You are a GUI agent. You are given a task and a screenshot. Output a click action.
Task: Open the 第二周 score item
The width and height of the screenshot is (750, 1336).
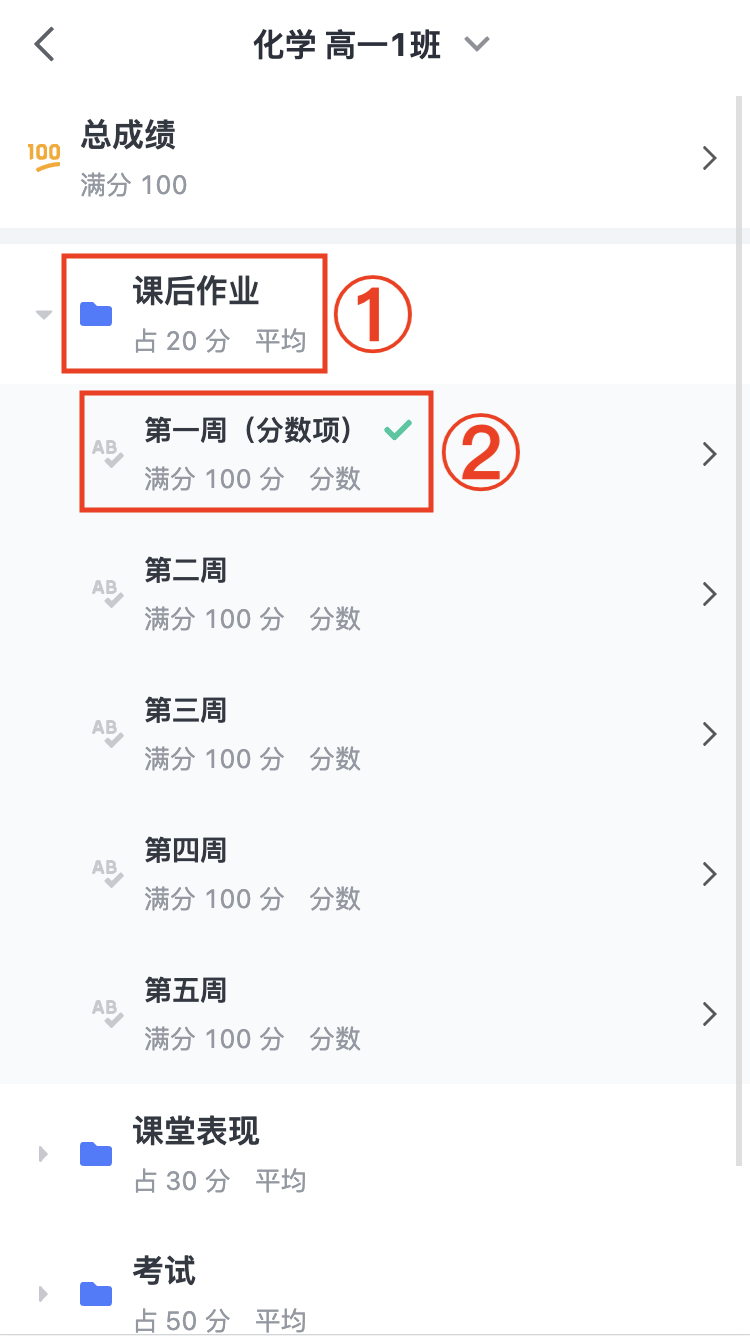tap(375, 594)
